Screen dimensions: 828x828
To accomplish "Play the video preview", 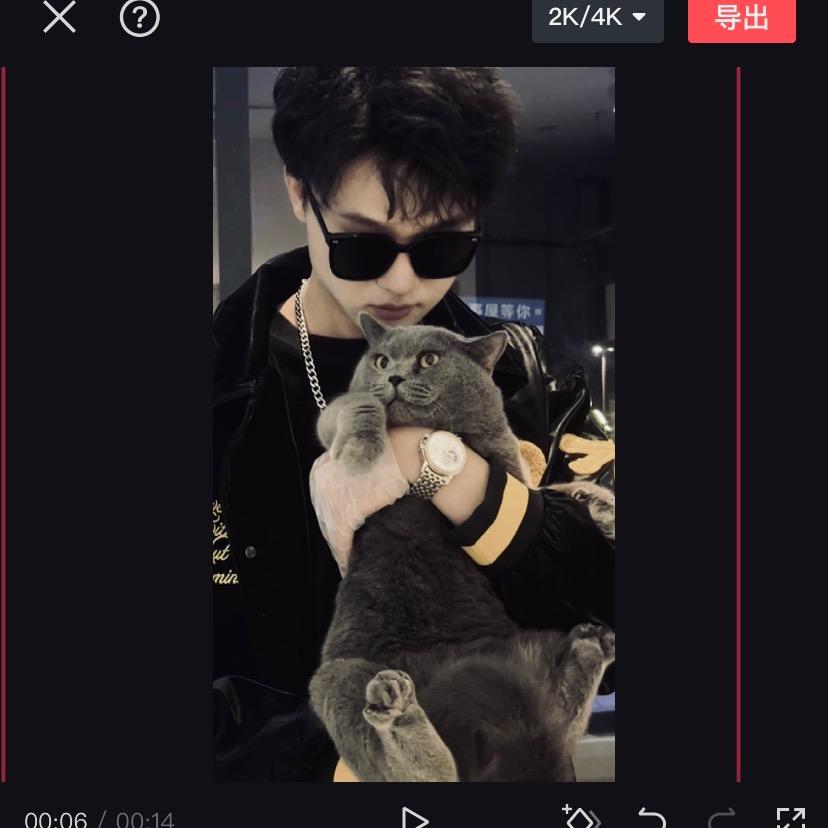I will click(414, 818).
